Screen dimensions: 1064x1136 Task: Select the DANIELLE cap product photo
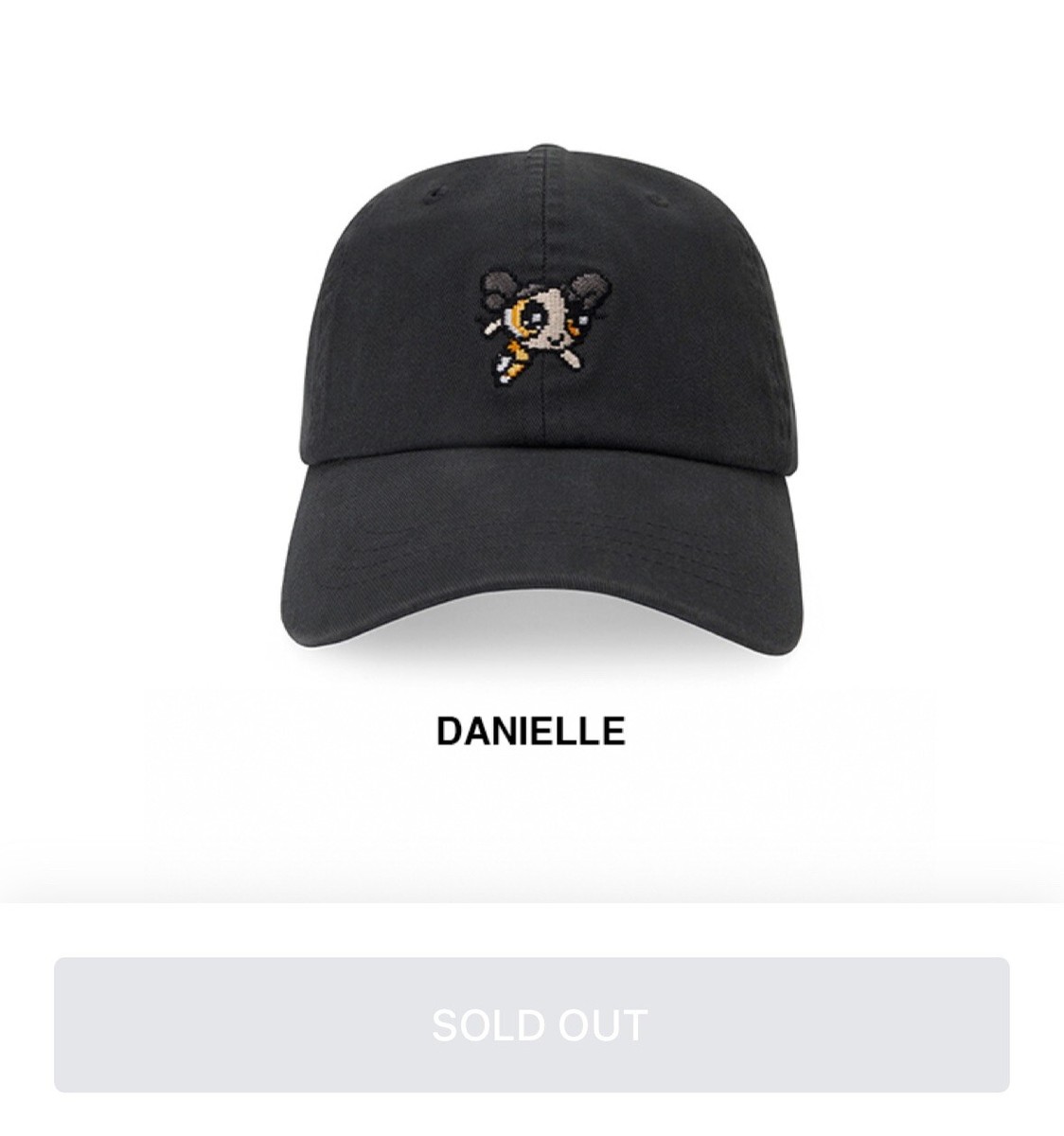(x=540, y=407)
